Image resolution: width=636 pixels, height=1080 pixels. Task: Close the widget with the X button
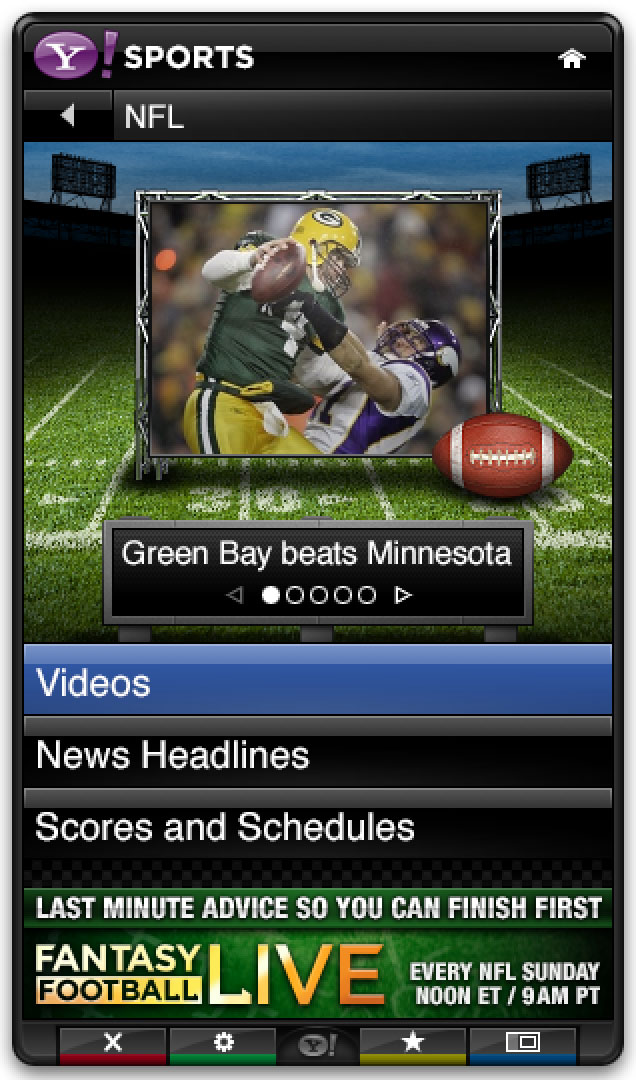point(113,1043)
